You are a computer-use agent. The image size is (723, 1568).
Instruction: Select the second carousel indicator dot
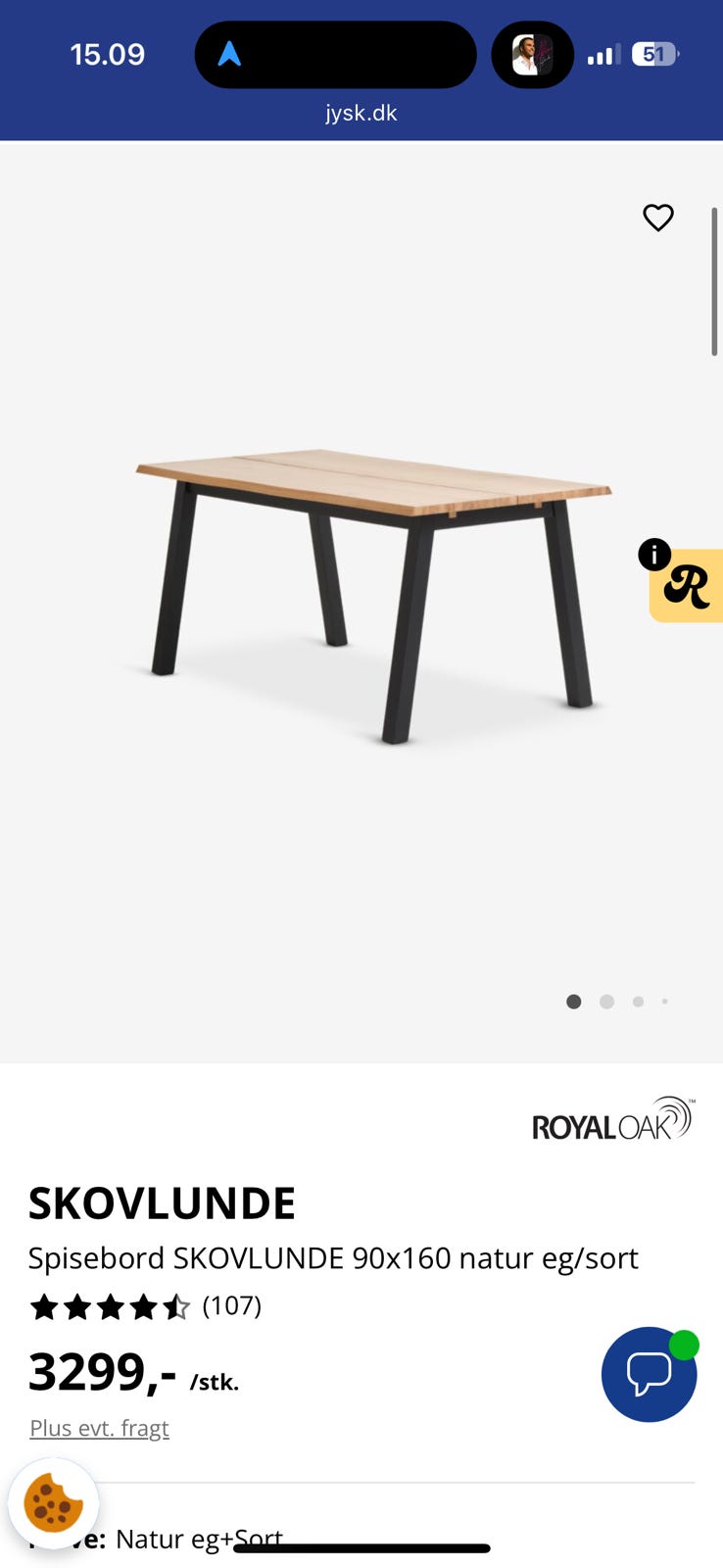(606, 1002)
